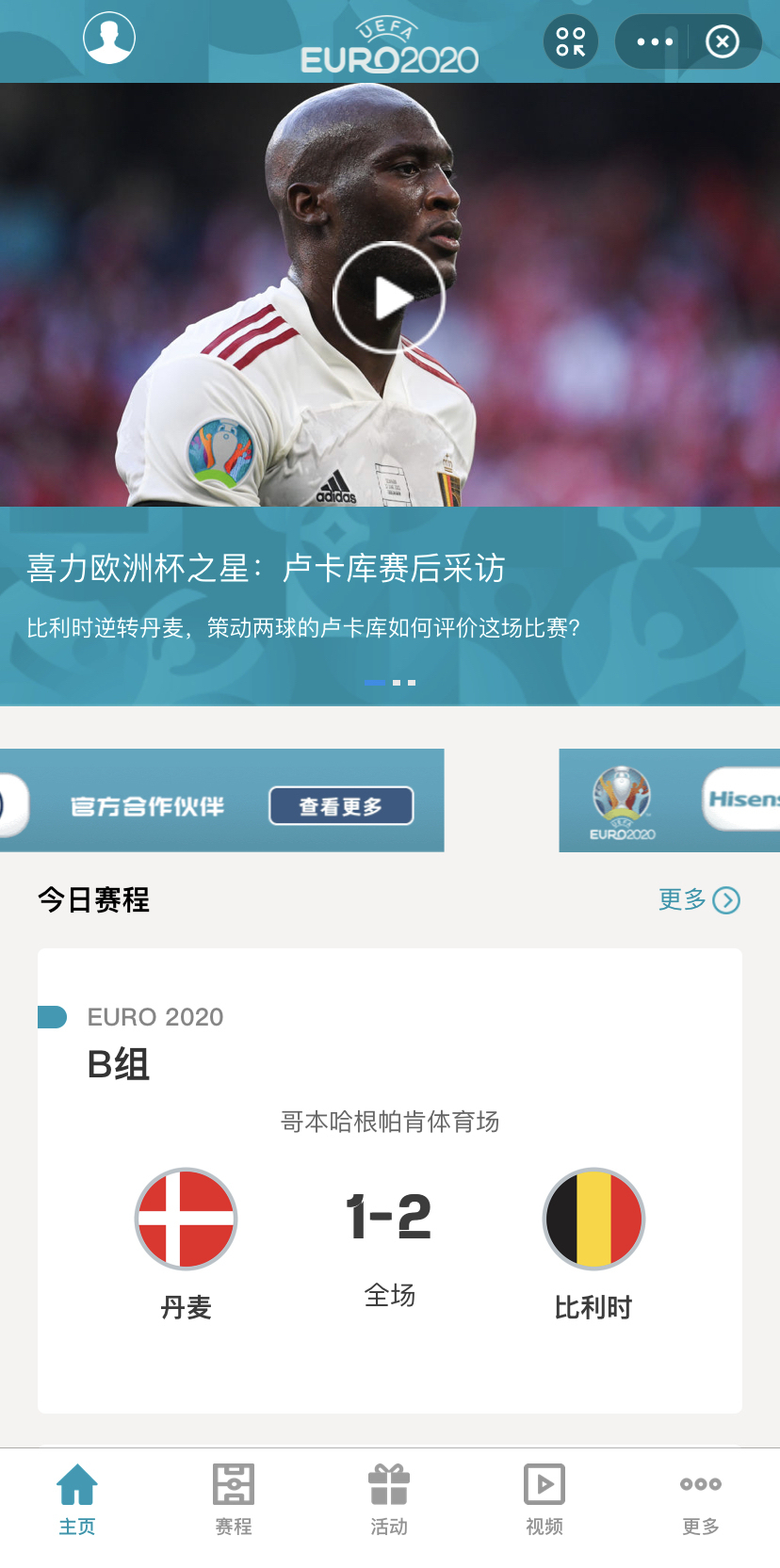Tap the 查看更多 partners button
Viewport: 780px width, 1568px height.
coord(341,806)
